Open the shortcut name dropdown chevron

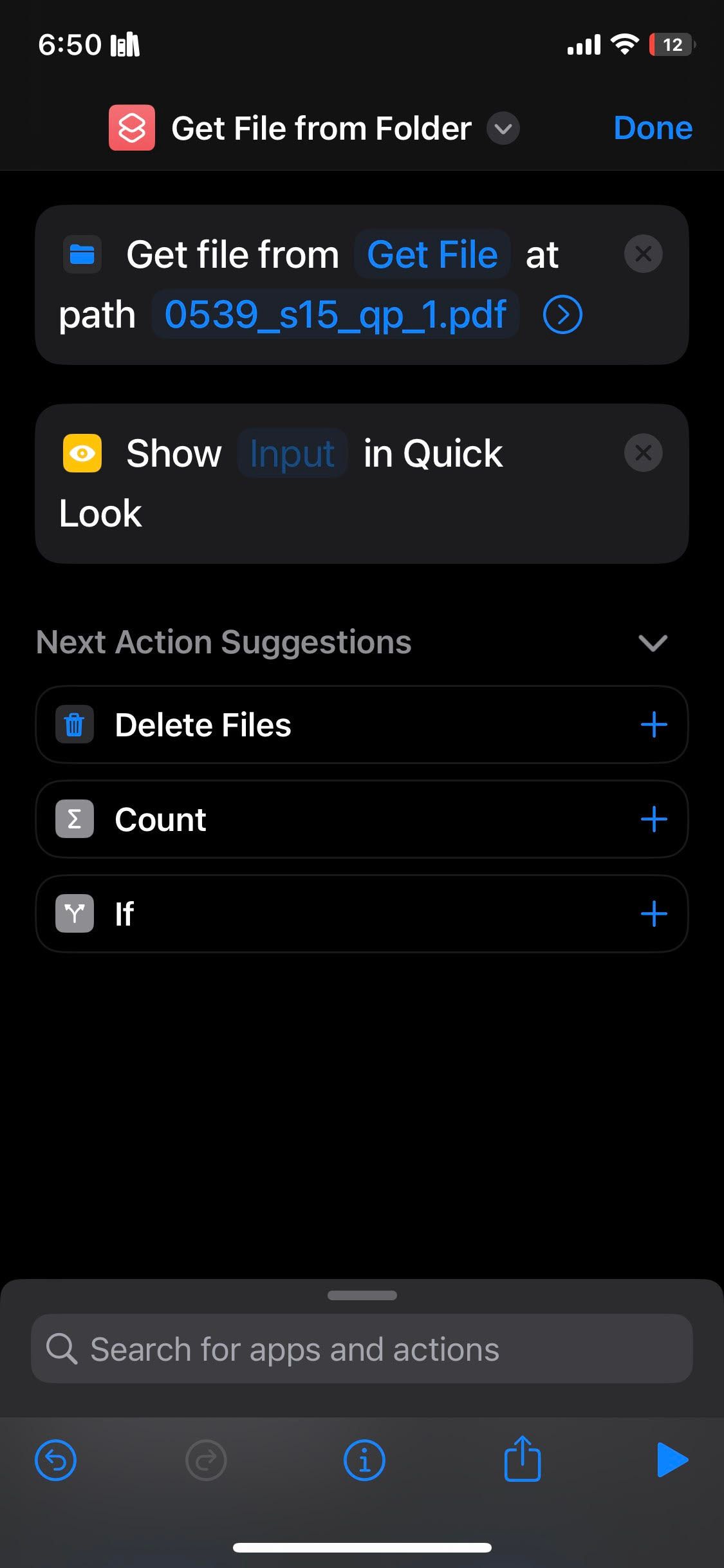pyautogui.click(x=503, y=129)
